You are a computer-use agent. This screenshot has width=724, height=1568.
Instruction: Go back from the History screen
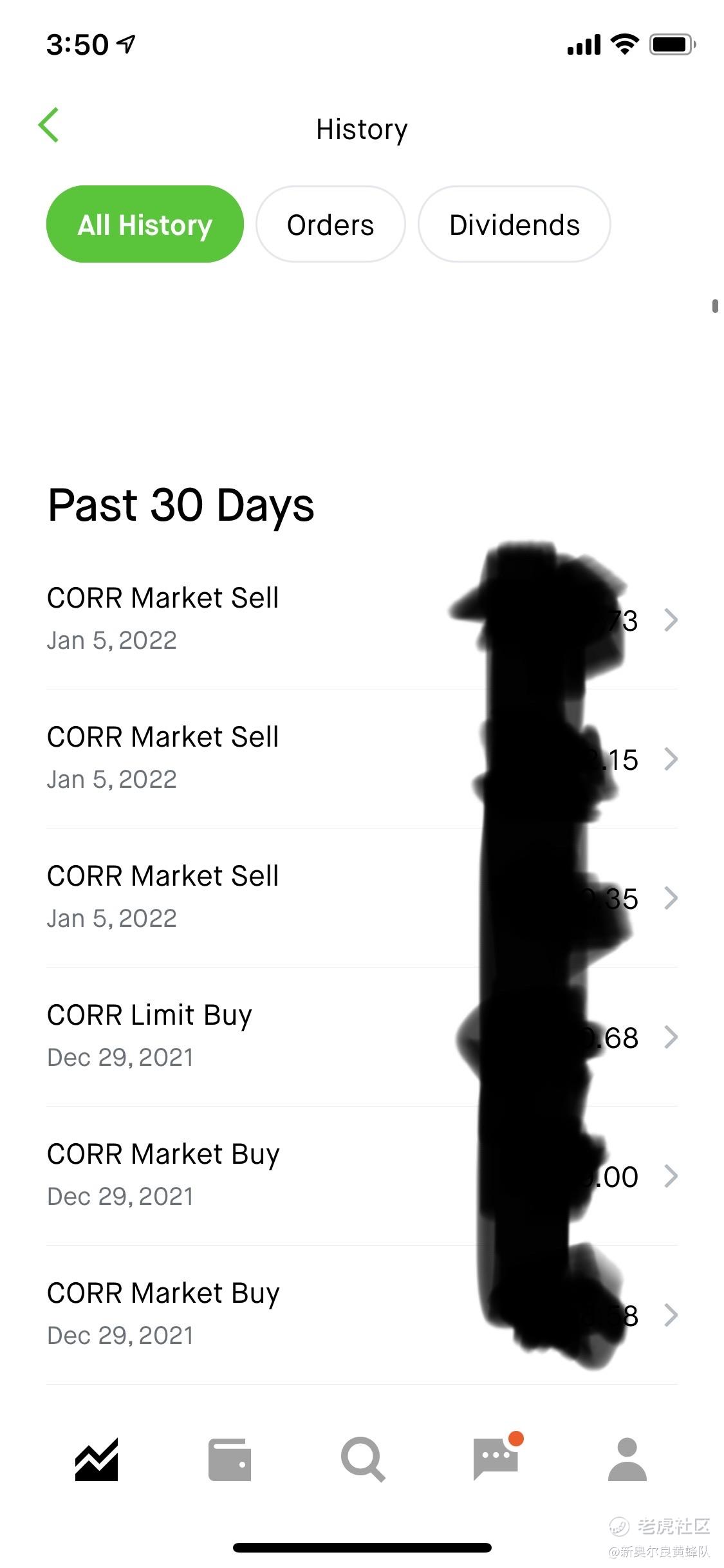pyautogui.click(x=49, y=125)
